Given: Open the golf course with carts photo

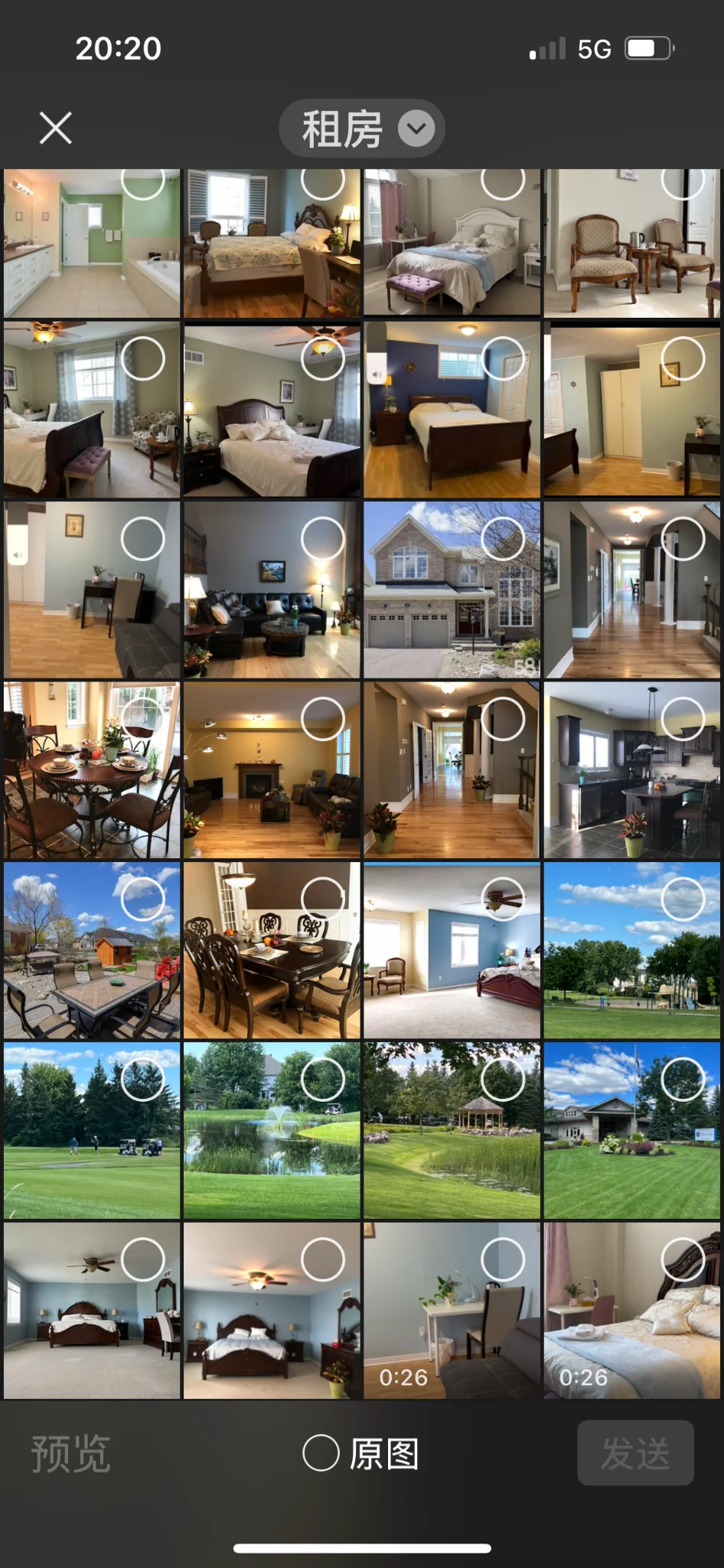Looking at the screenshot, I should 92,1130.
